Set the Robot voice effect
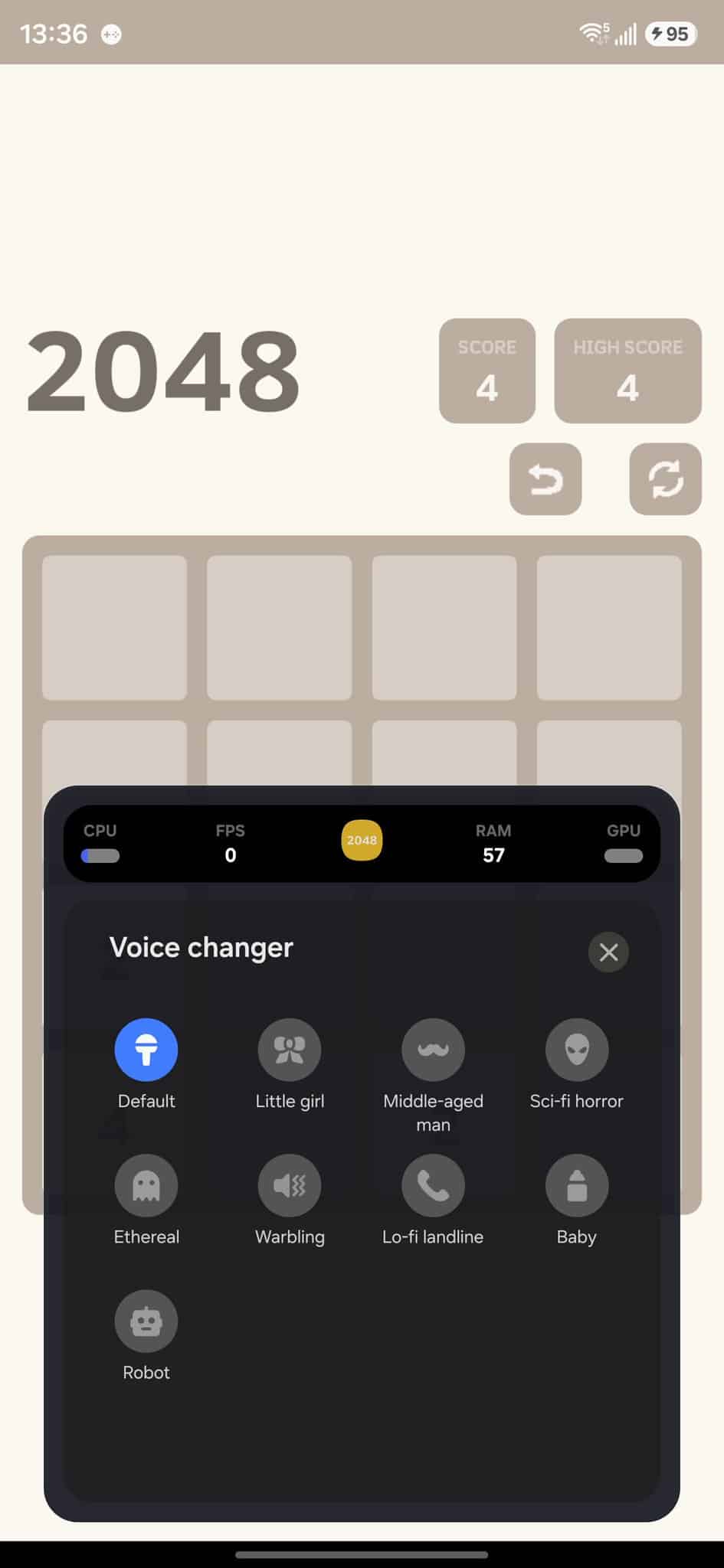The image size is (724, 1568). [x=146, y=1321]
